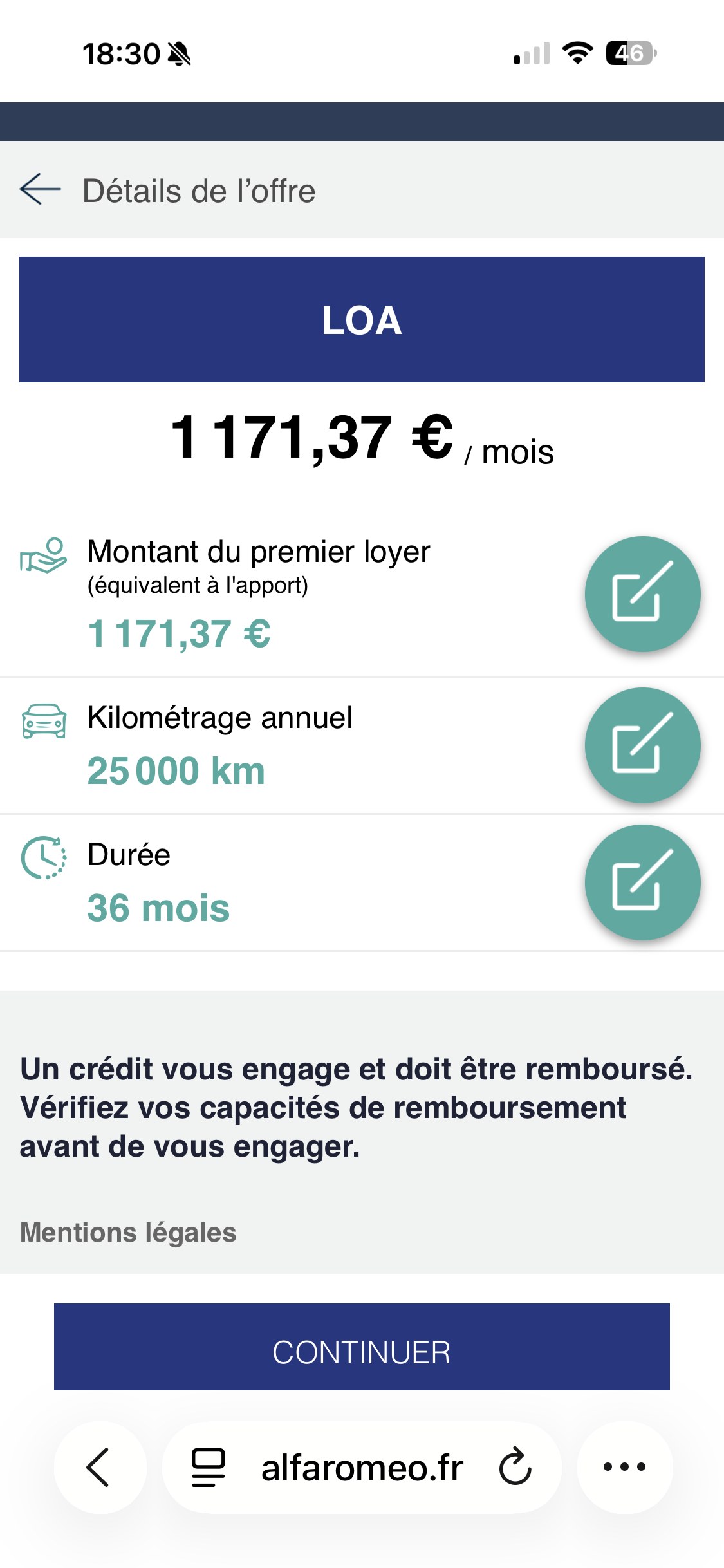Edit the Montant du premier loyer
Image resolution: width=724 pixels, height=1568 pixels.
642,593
